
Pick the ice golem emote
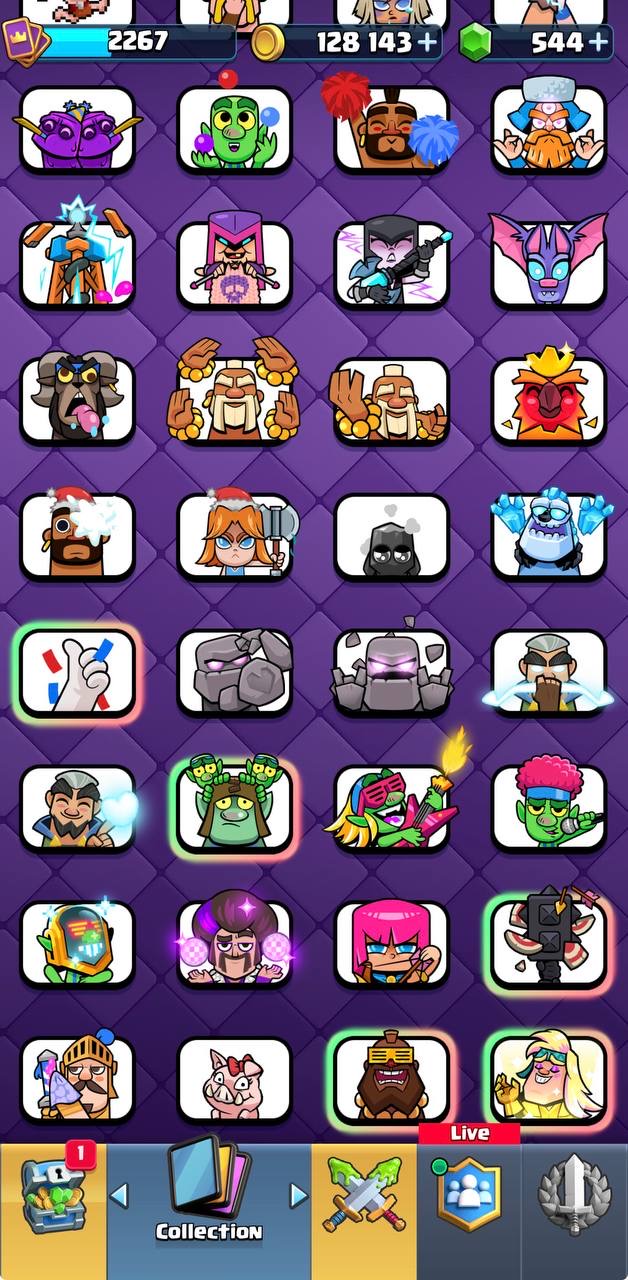click(549, 534)
